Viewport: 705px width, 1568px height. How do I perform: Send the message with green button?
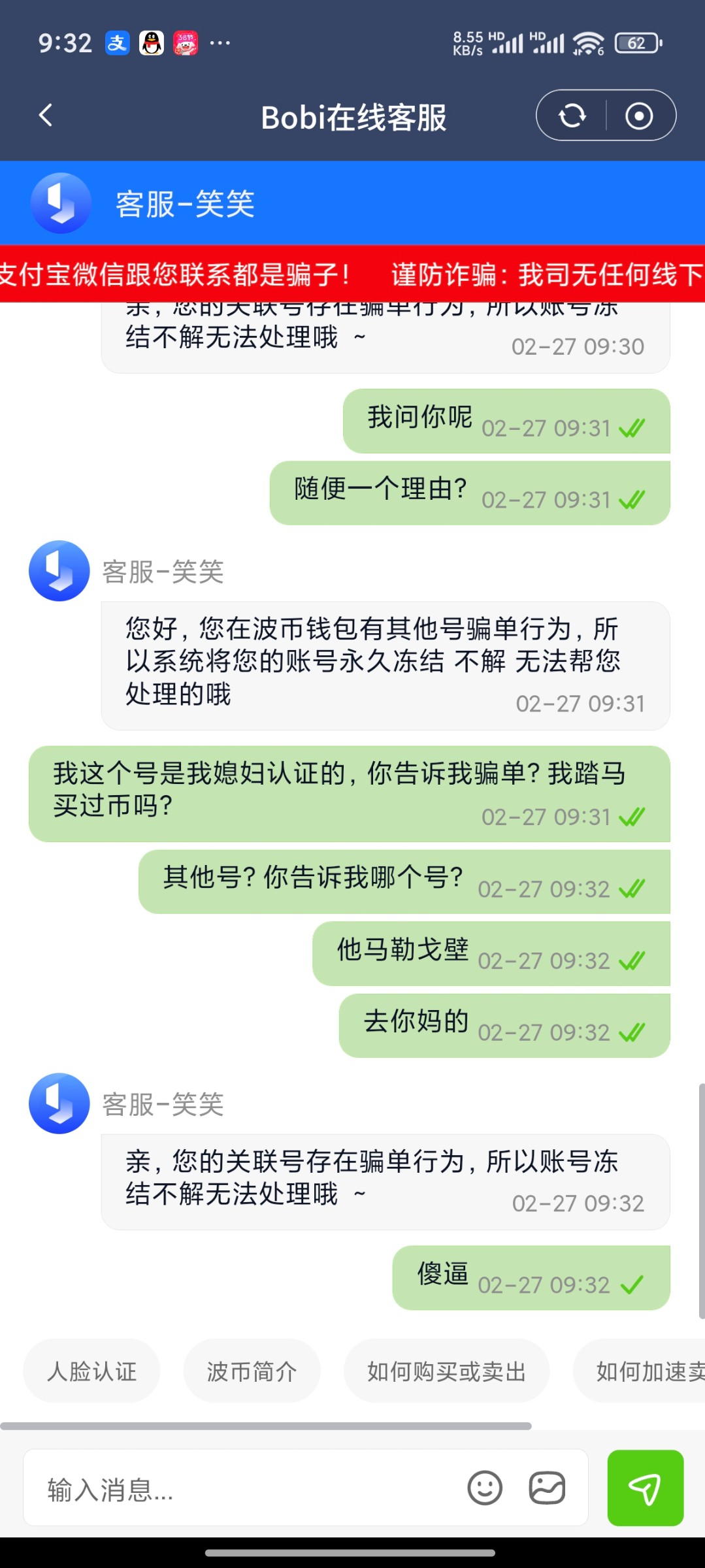click(x=646, y=1488)
